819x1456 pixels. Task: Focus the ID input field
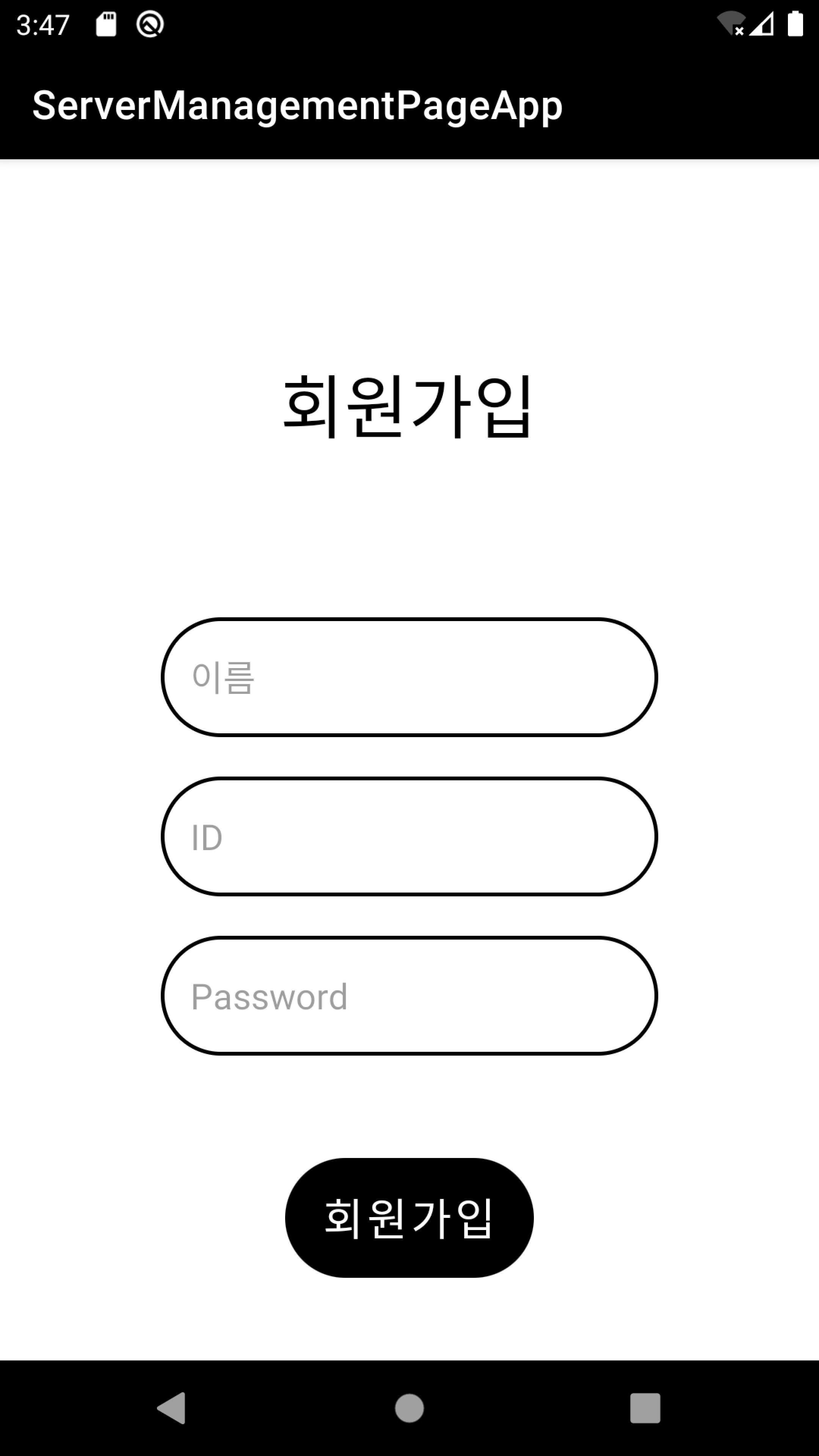(409, 836)
